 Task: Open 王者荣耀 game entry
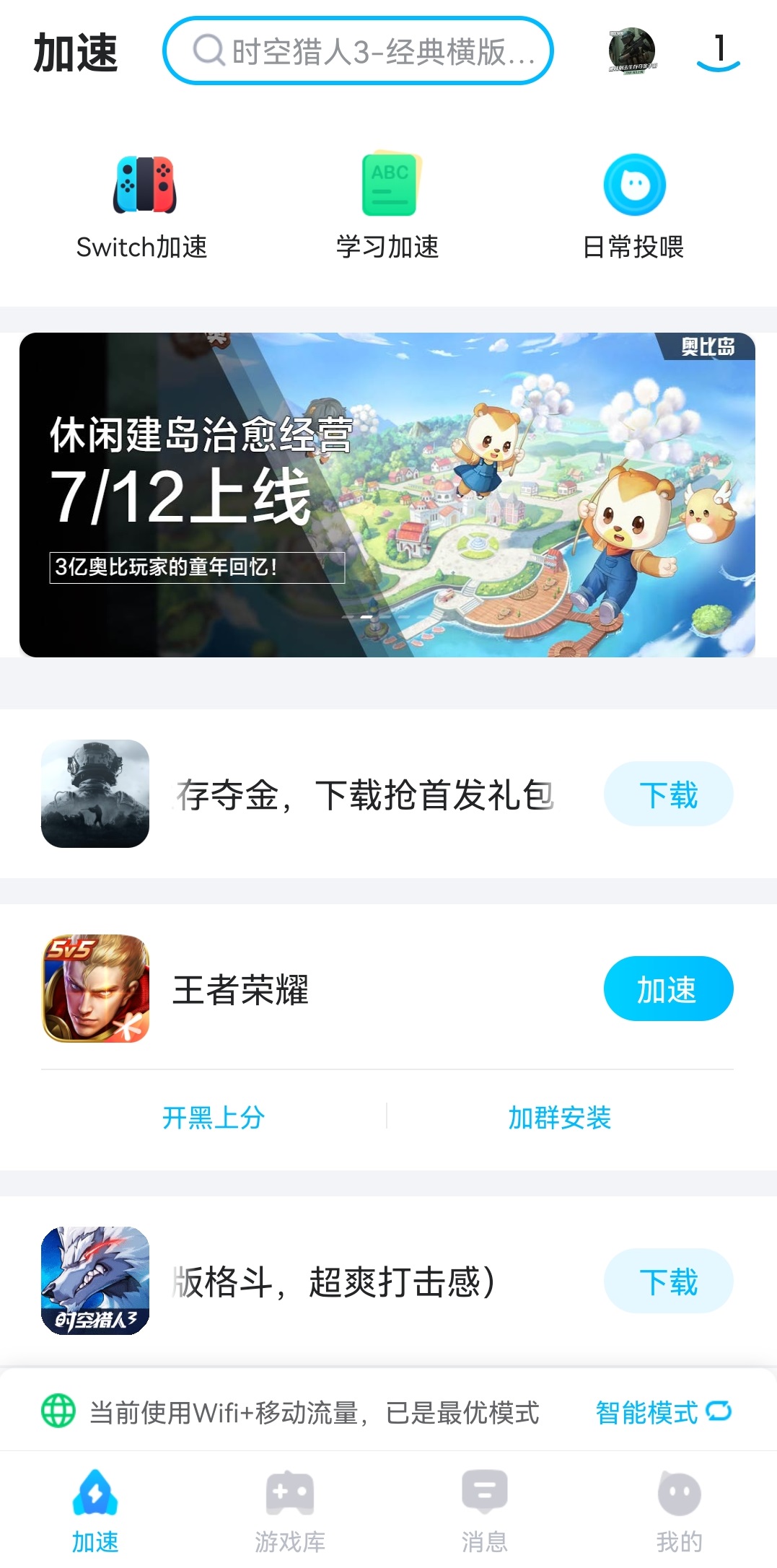point(240,989)
